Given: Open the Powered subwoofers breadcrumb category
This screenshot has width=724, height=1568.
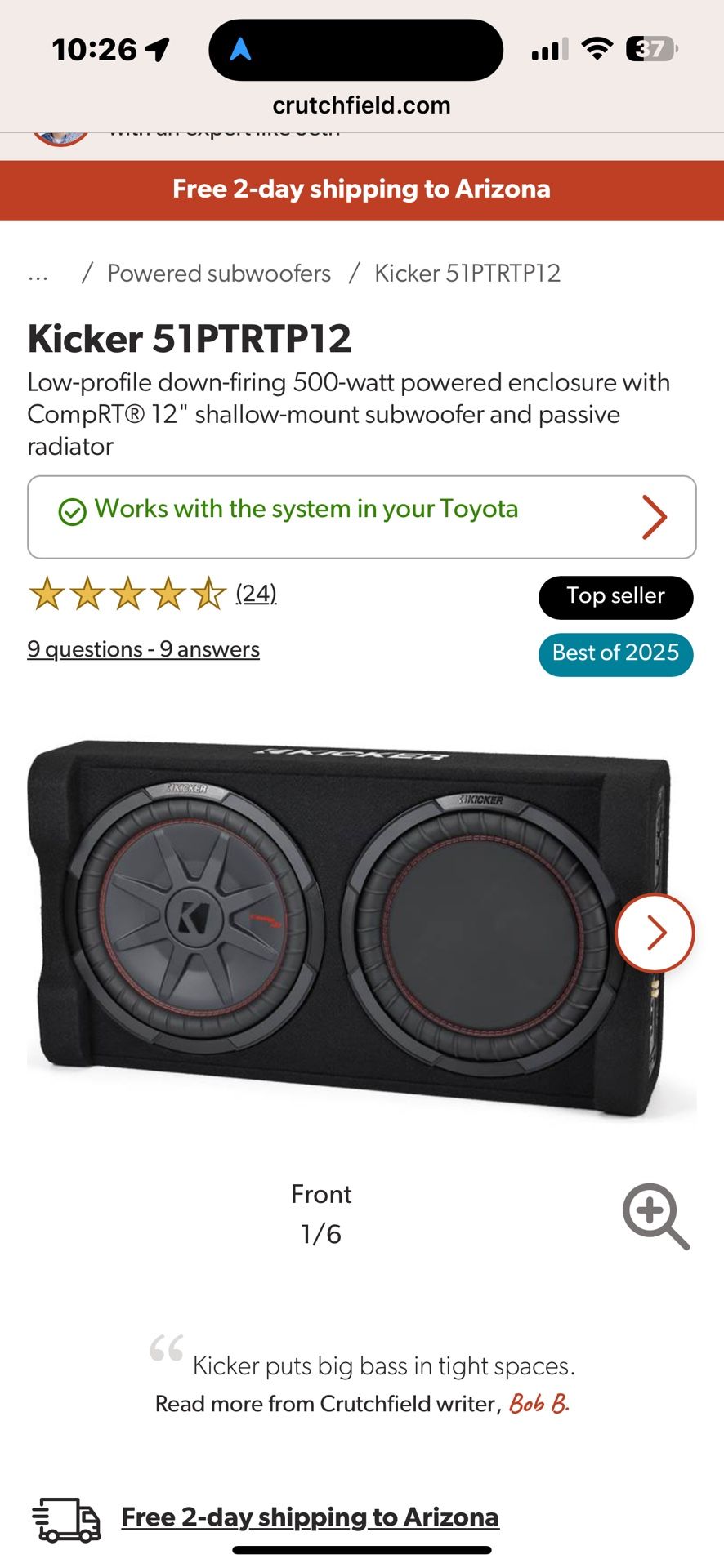Looking at the screenshot, I should [x=219, y=273].
